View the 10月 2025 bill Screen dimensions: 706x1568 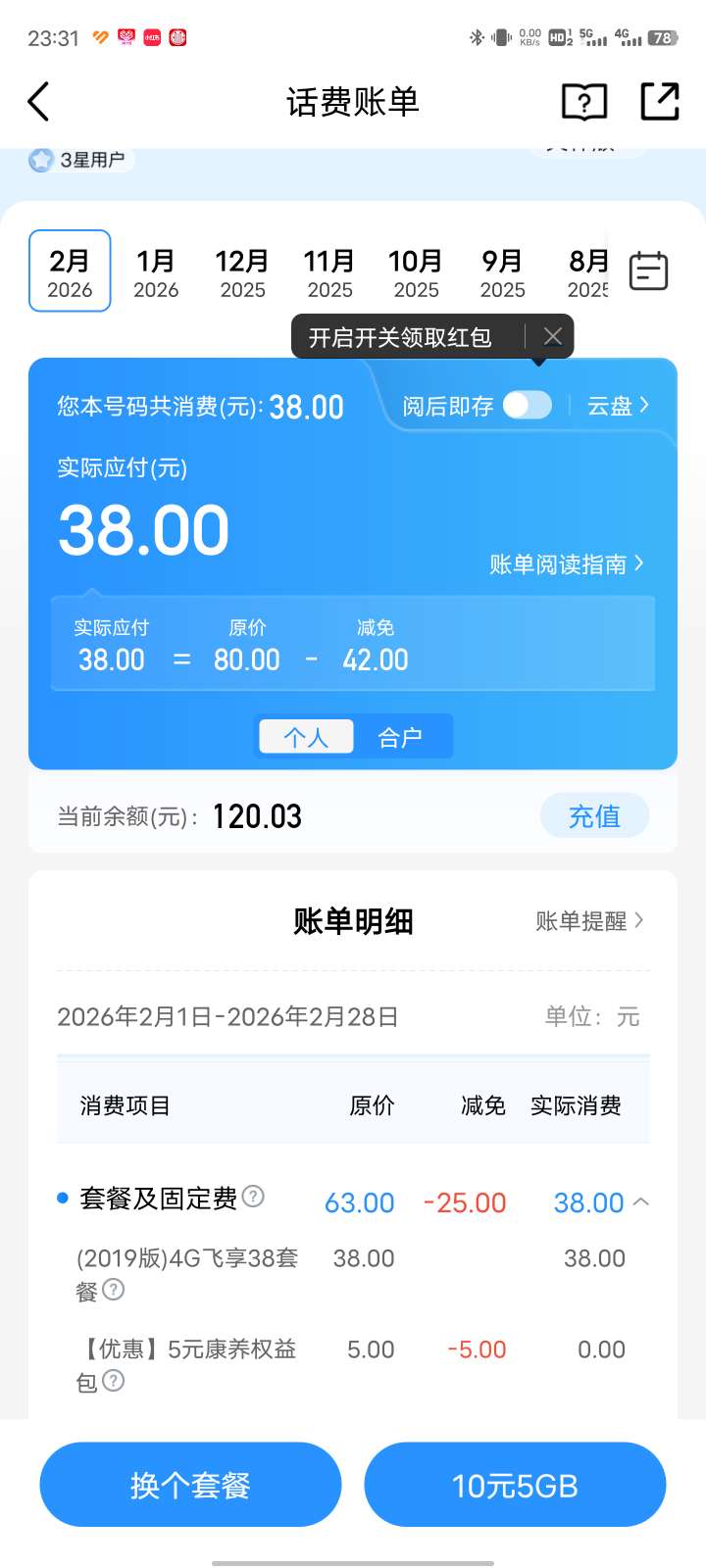[416, 272]
